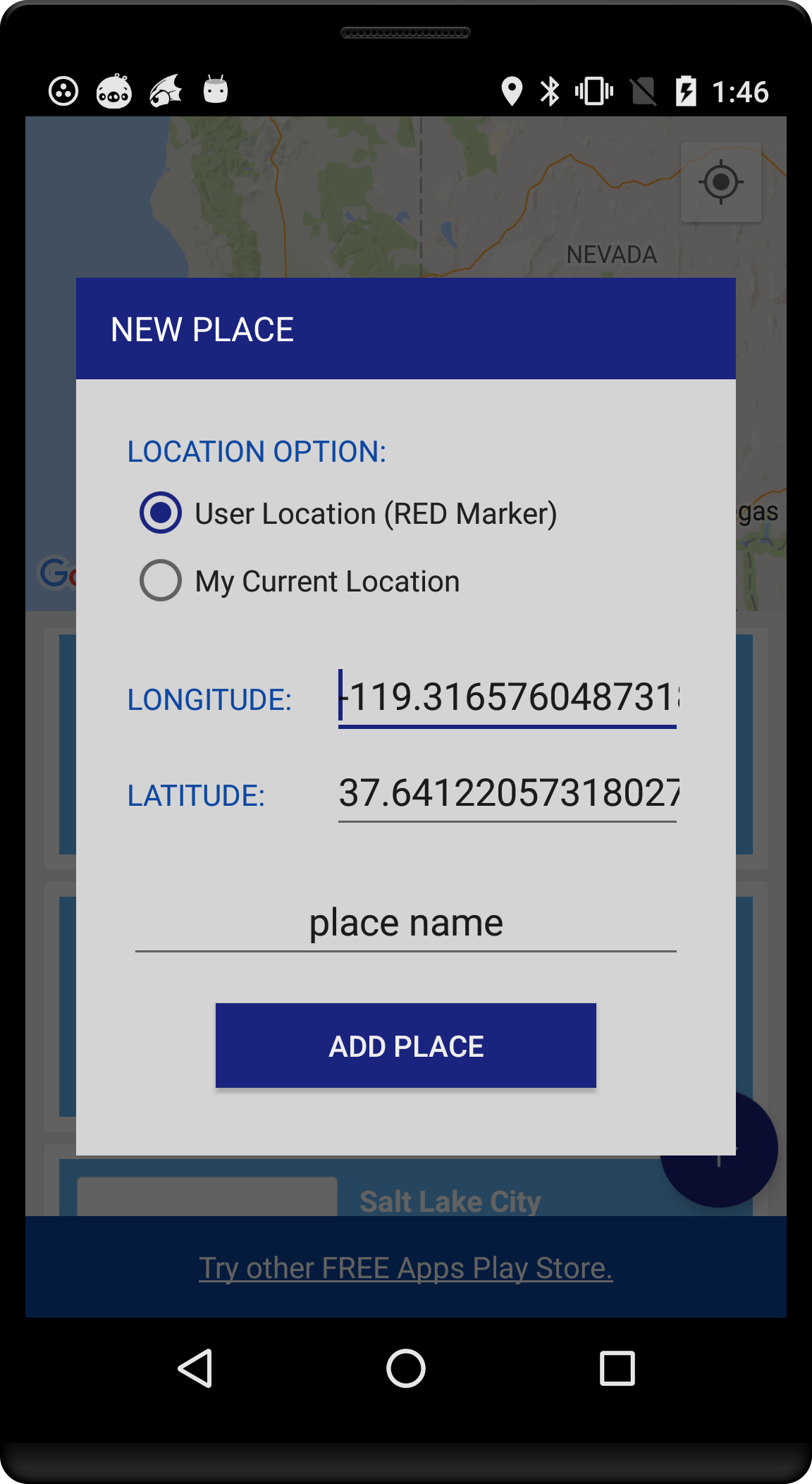Viewport: 812px width, 1484px height.
Task: Tap the longitude value field
Action: click(x=508, y=698)
